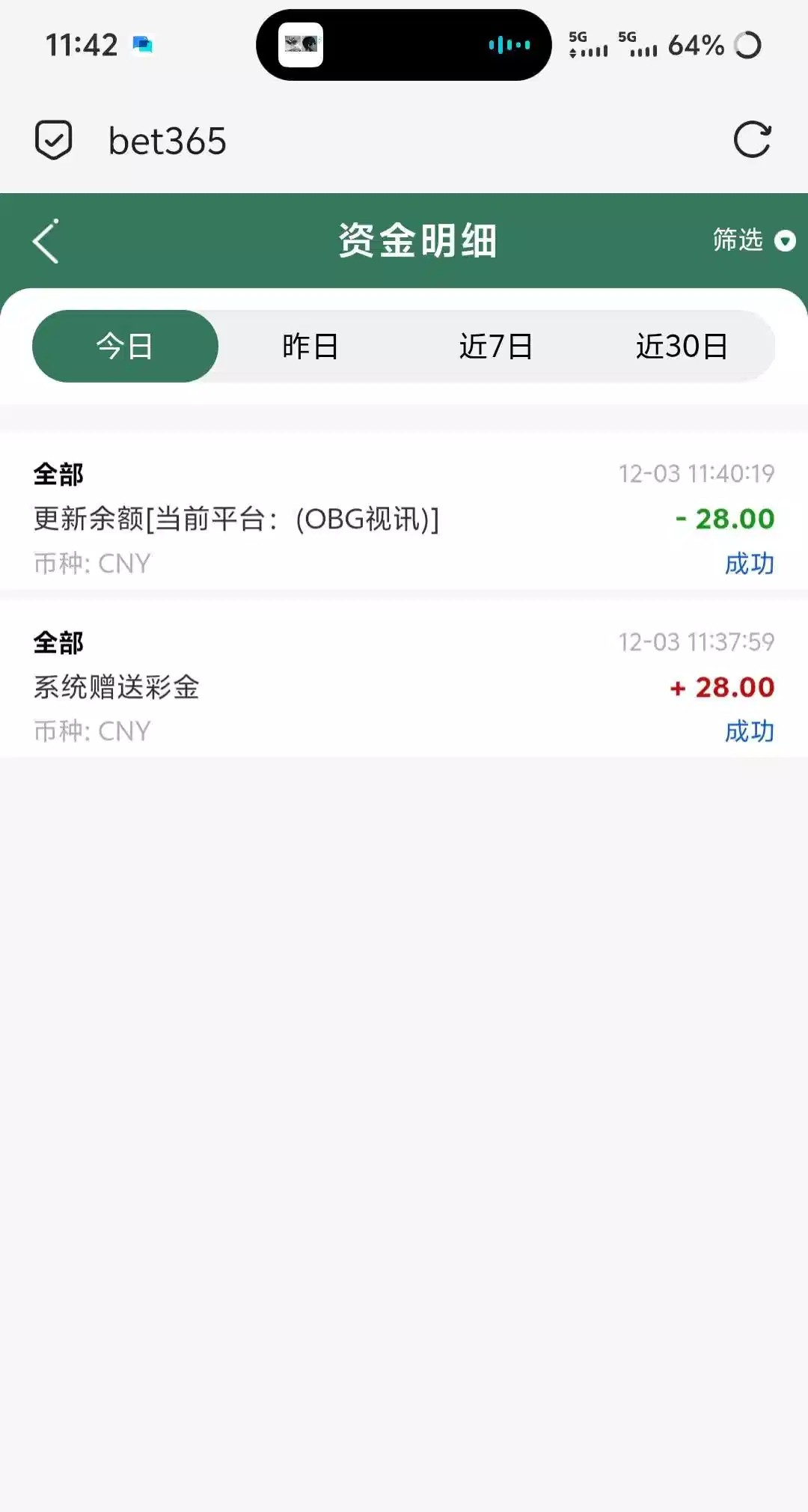
Task: Open the shield security icon beside bet365
Action: click(x=54, y=140)
